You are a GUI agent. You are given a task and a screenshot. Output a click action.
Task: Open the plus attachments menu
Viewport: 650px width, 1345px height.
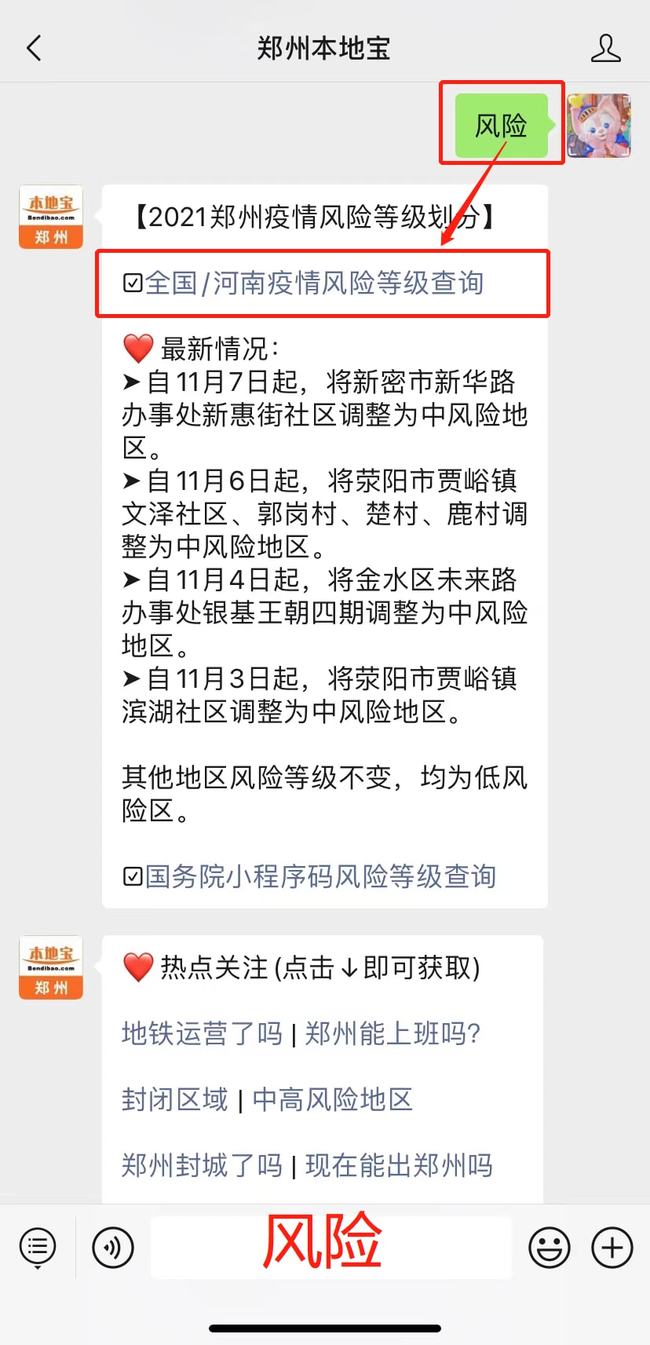[x=612, y=1247]
